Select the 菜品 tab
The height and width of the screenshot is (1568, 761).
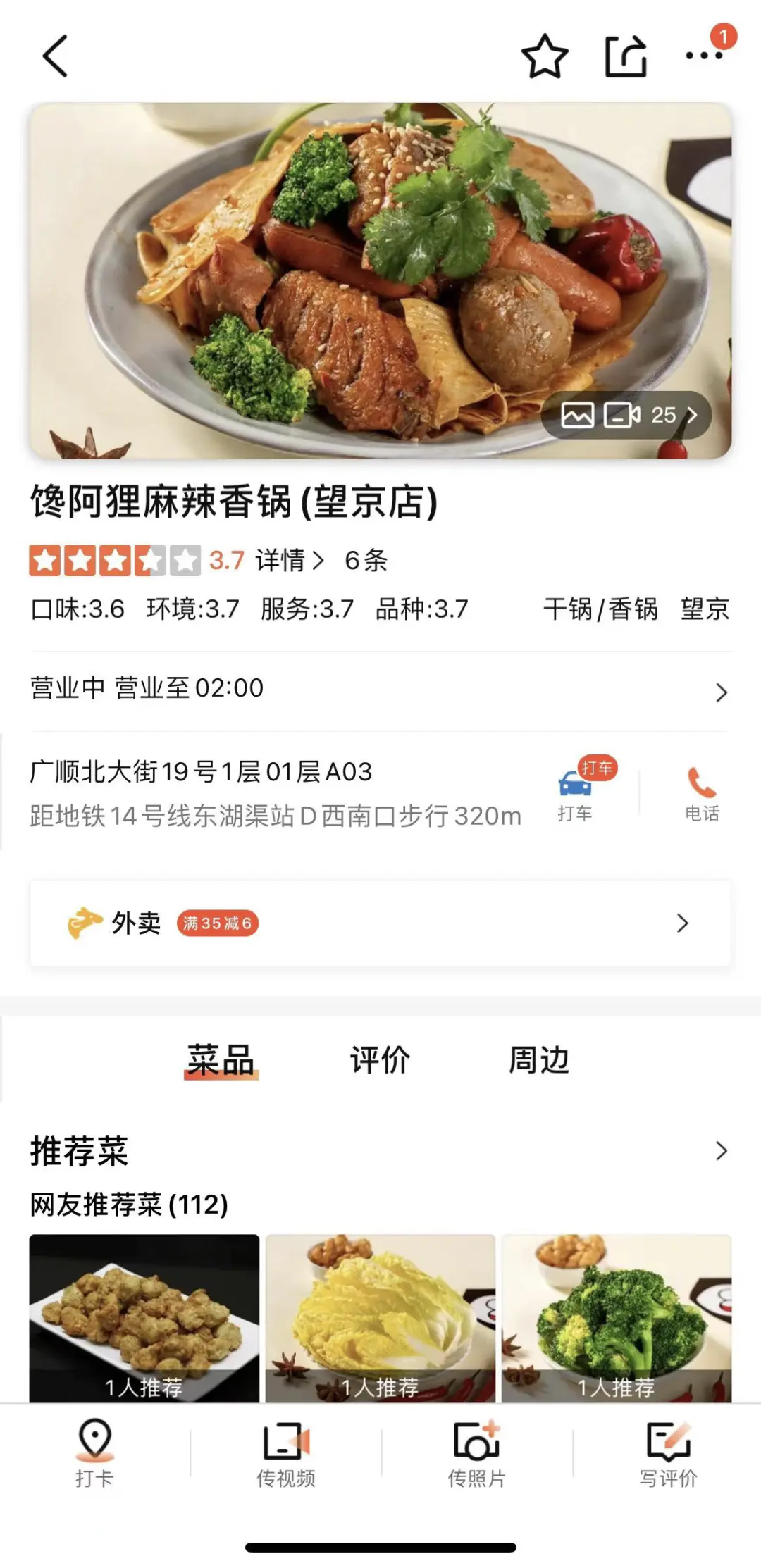(221, 1060)
